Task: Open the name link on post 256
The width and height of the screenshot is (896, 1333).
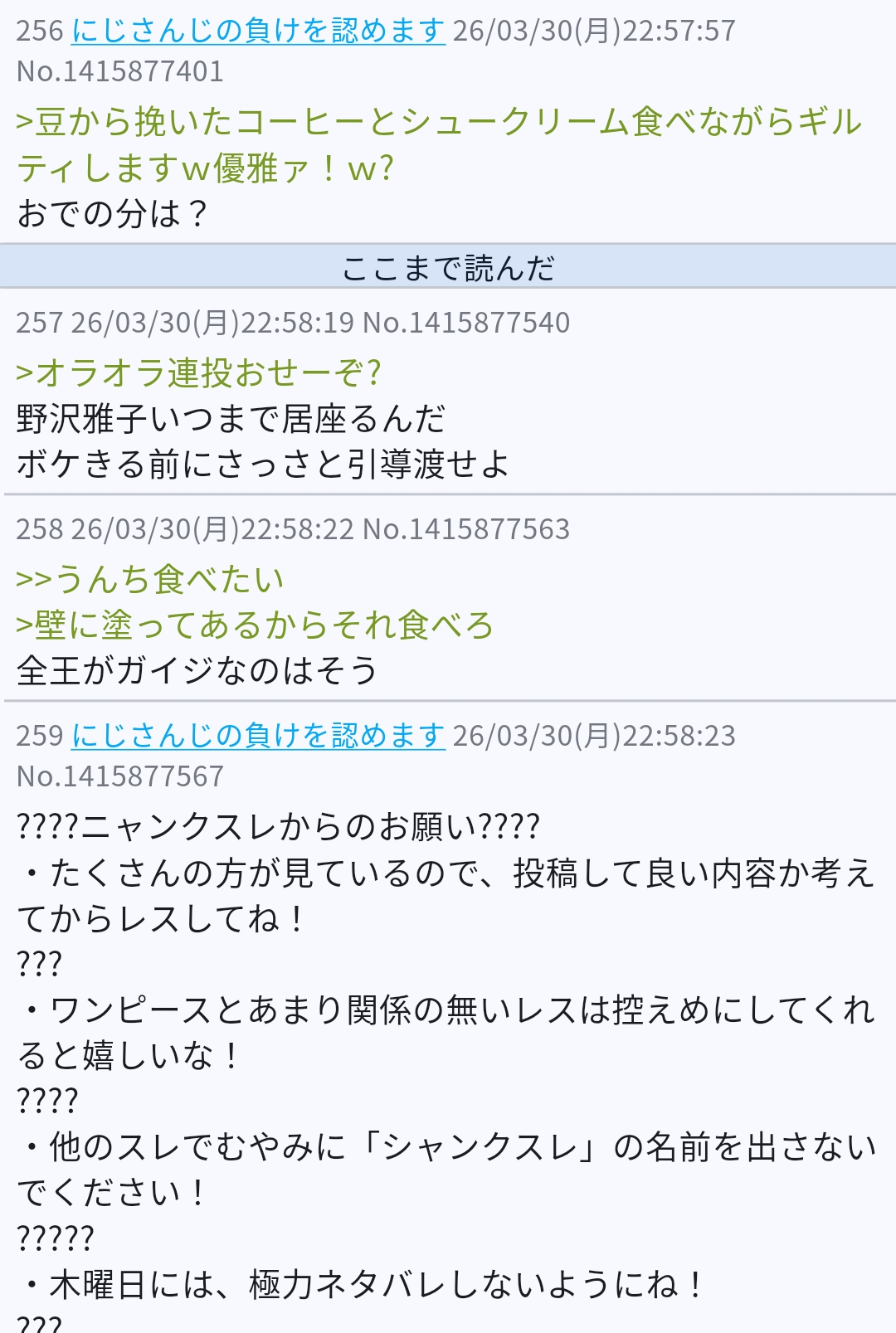Action: coord(258,32)
